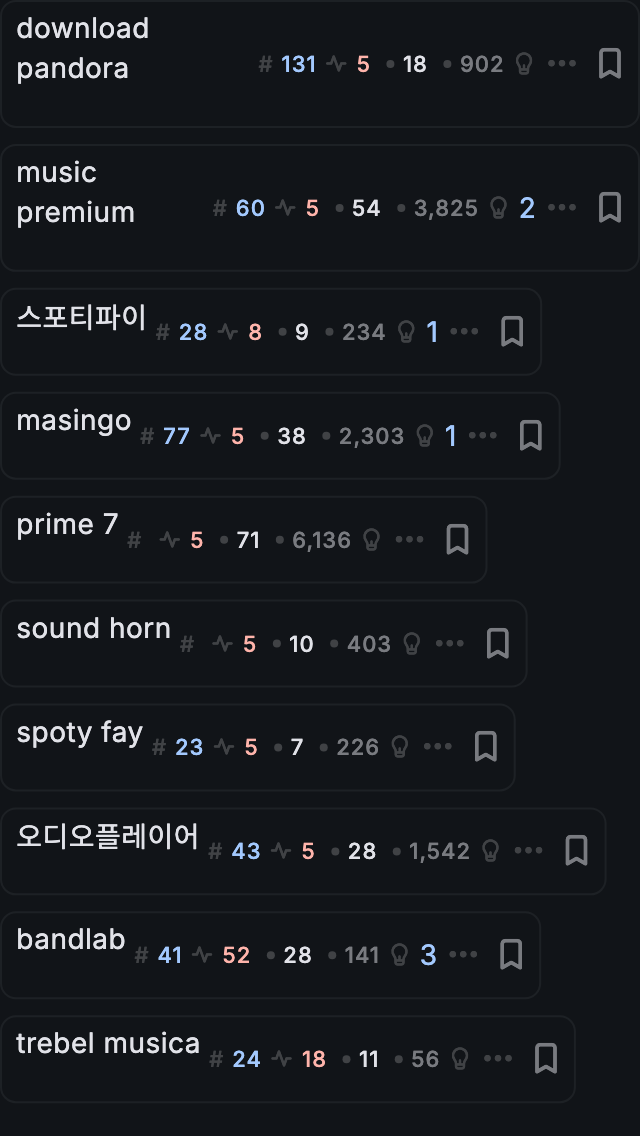The width and height of the screenshot is (640, 1136).
Task: Show suggestions lightbulb for music premium
Action: pos(499,208)
